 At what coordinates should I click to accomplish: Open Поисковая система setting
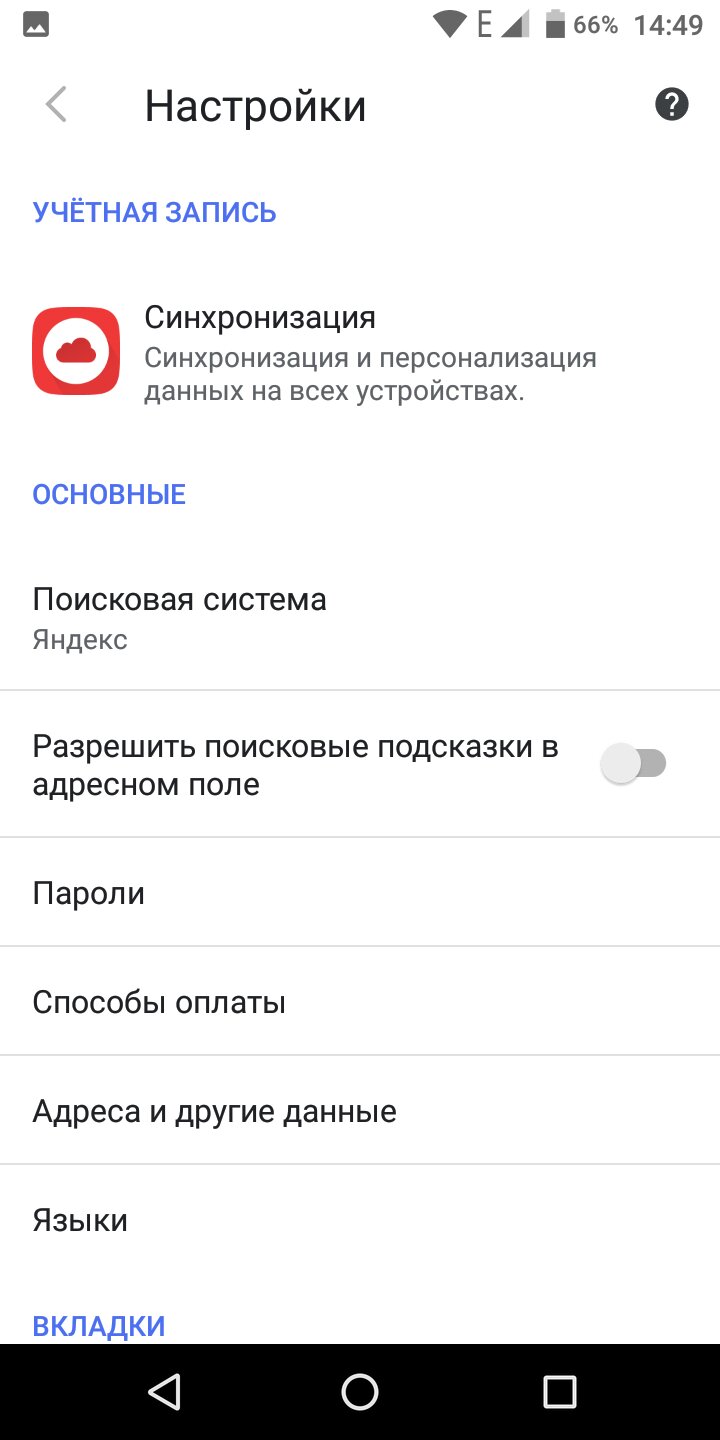click(x=360, y=617)
